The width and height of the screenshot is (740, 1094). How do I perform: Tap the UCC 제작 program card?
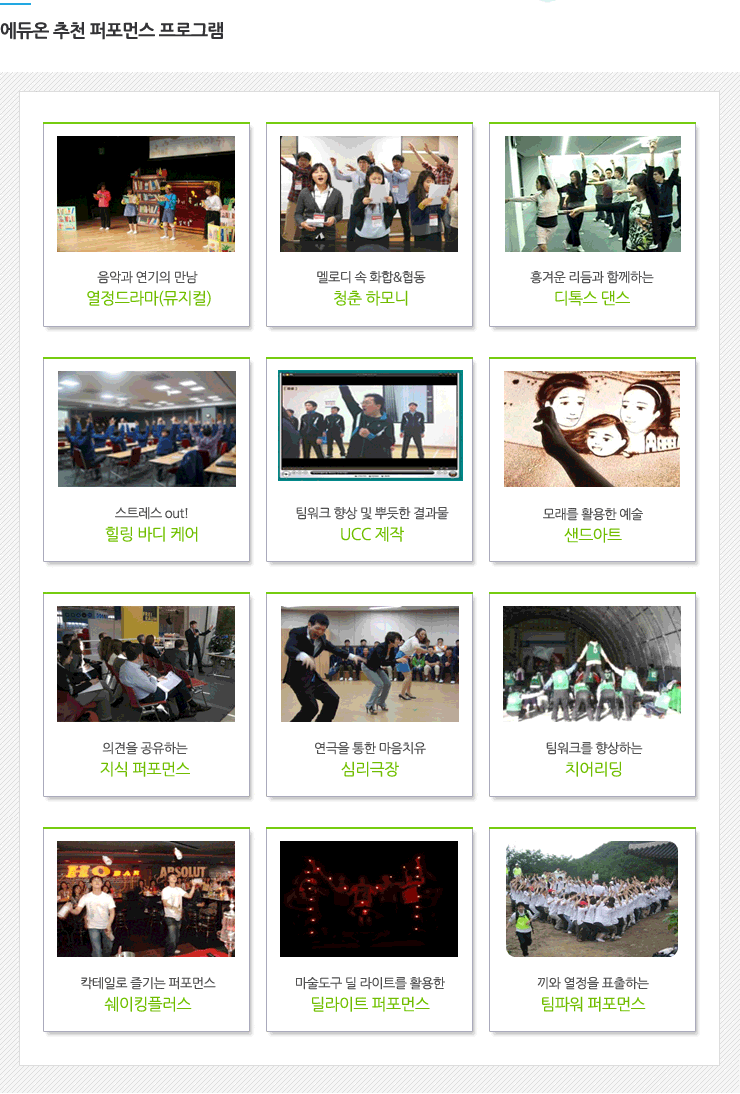tap(369, 459)
